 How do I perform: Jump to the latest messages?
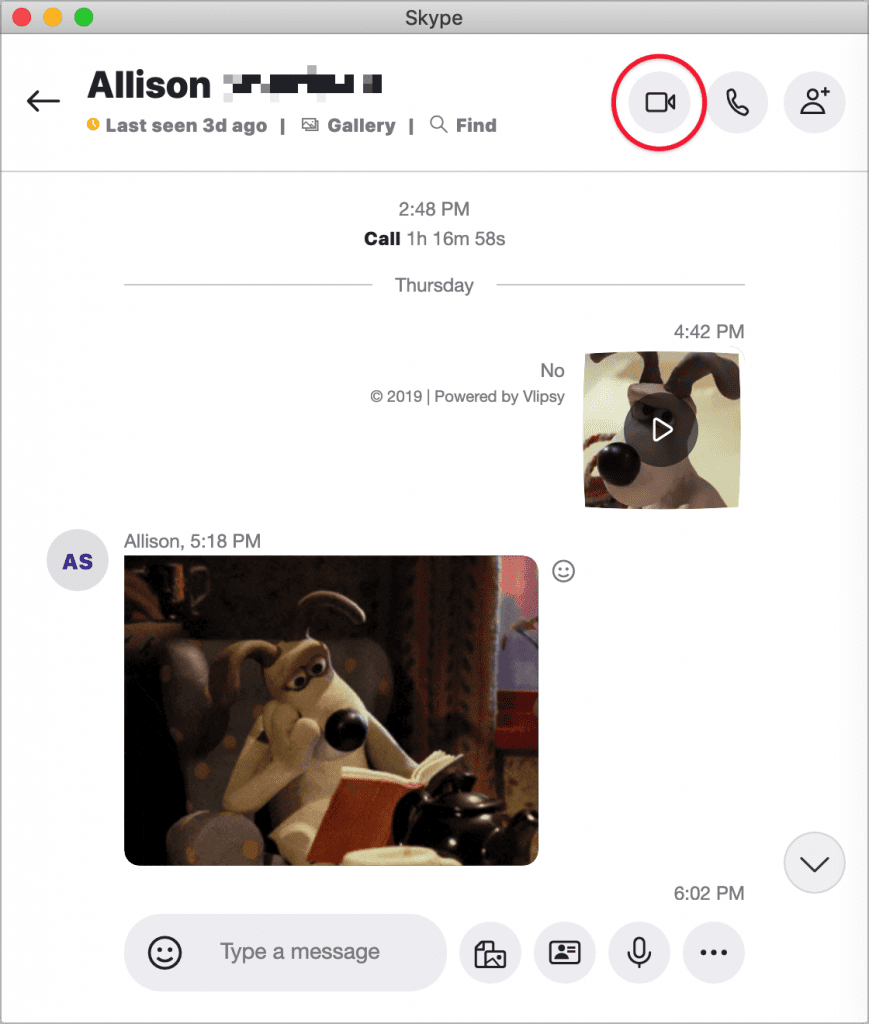click(x=815, y=863)
